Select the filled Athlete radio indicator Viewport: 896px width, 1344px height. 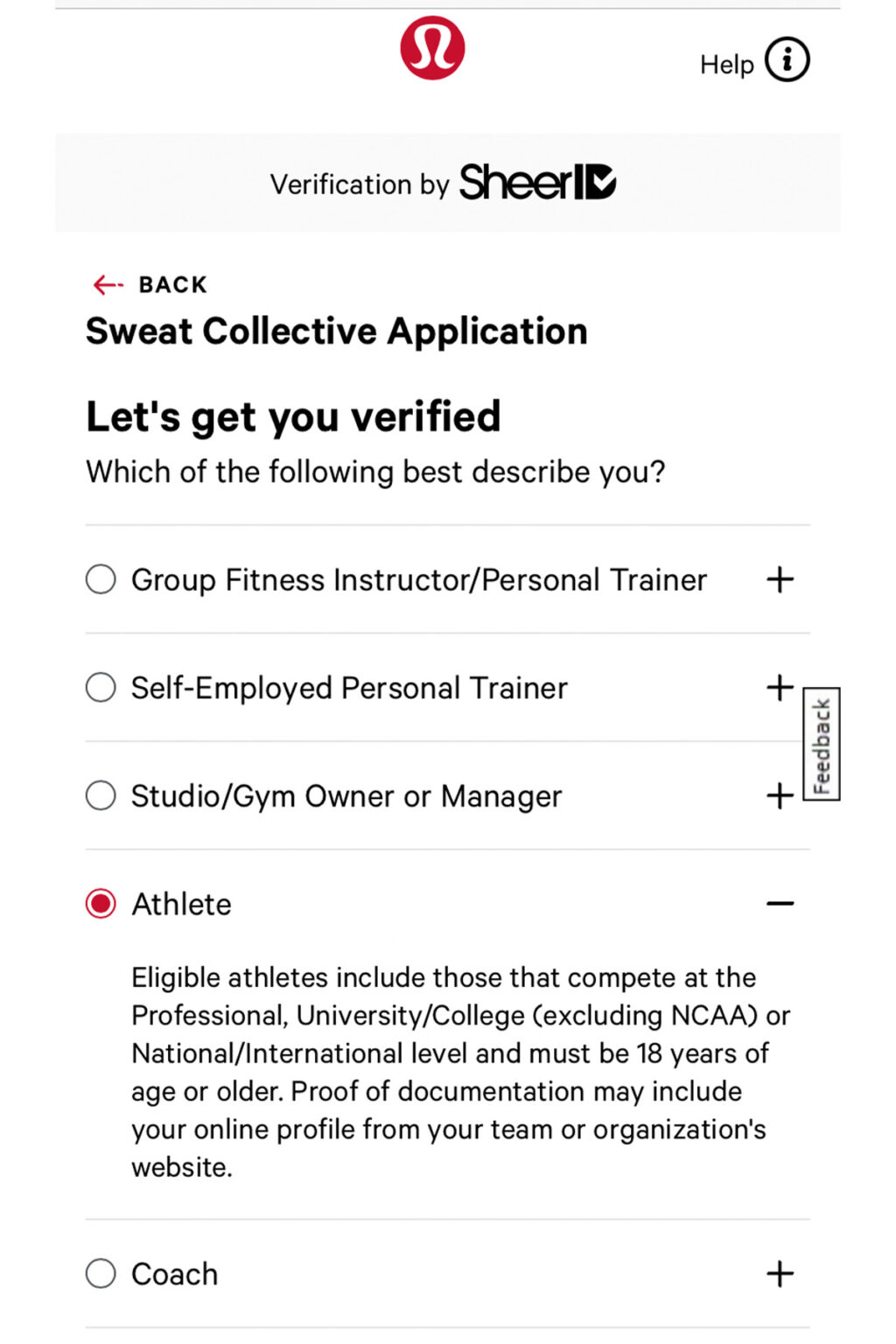pyautogui.click(x=100, y=903)
